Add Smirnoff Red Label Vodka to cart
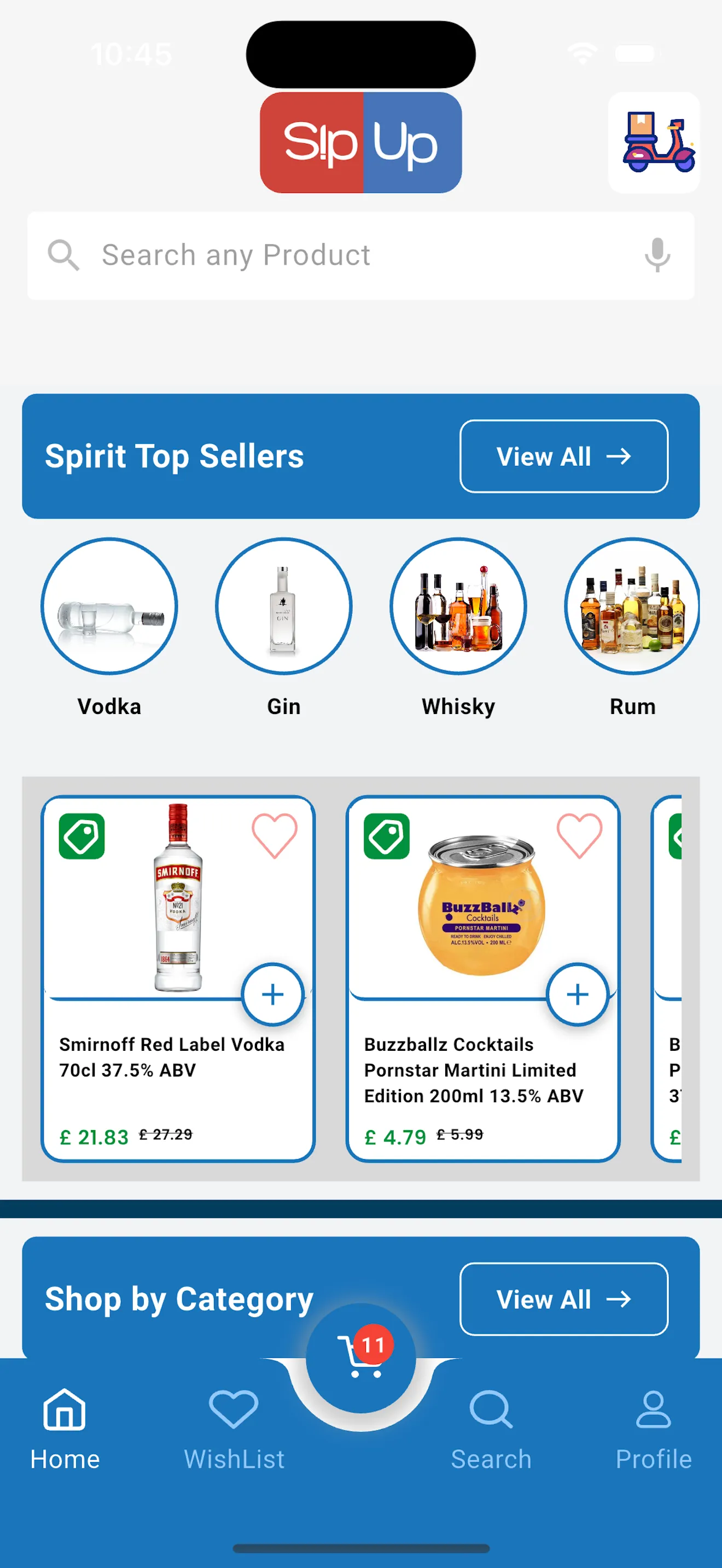The width and height of the screenshot is (722, 1568). click(x=273, y=994)
